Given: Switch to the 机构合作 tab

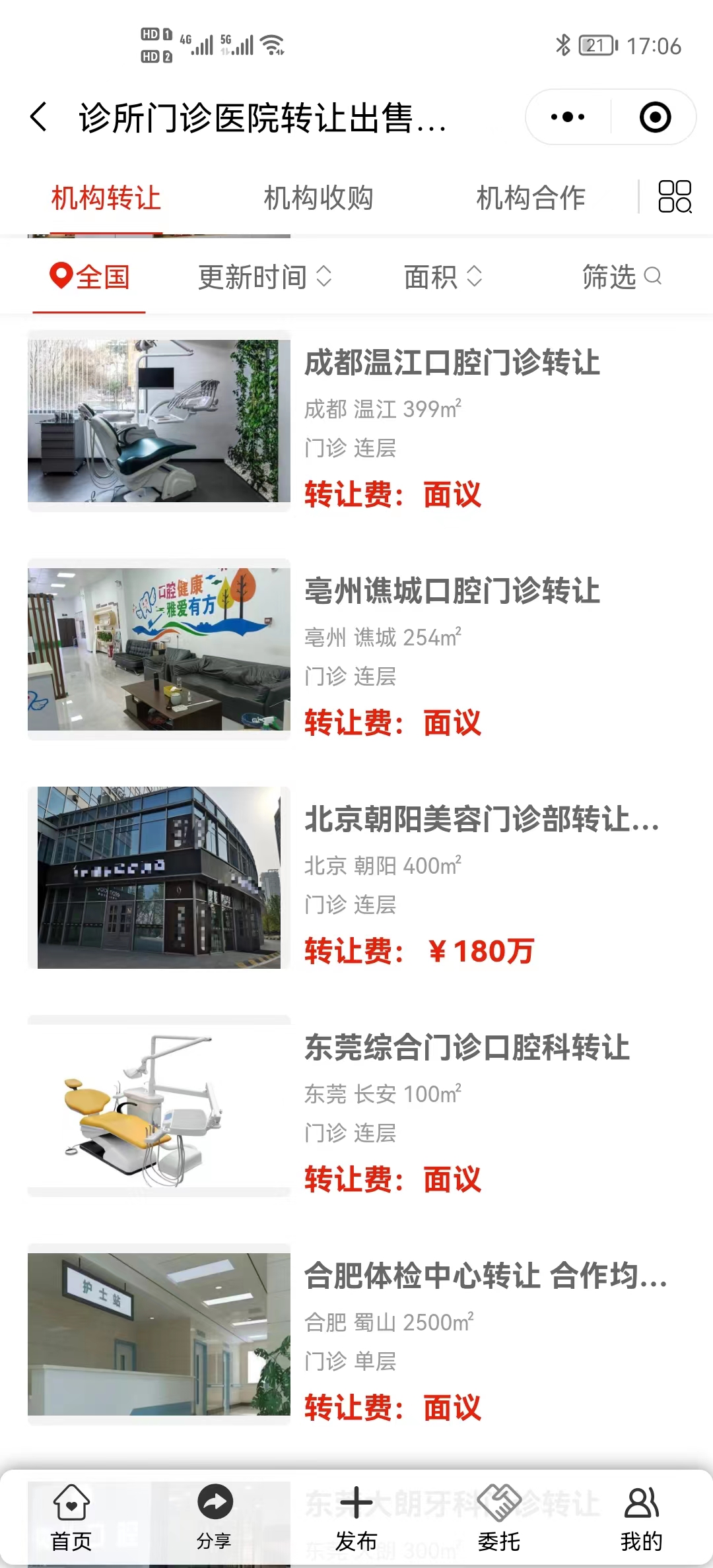Looking at the screenshot, I should click(x=531, y=198).
